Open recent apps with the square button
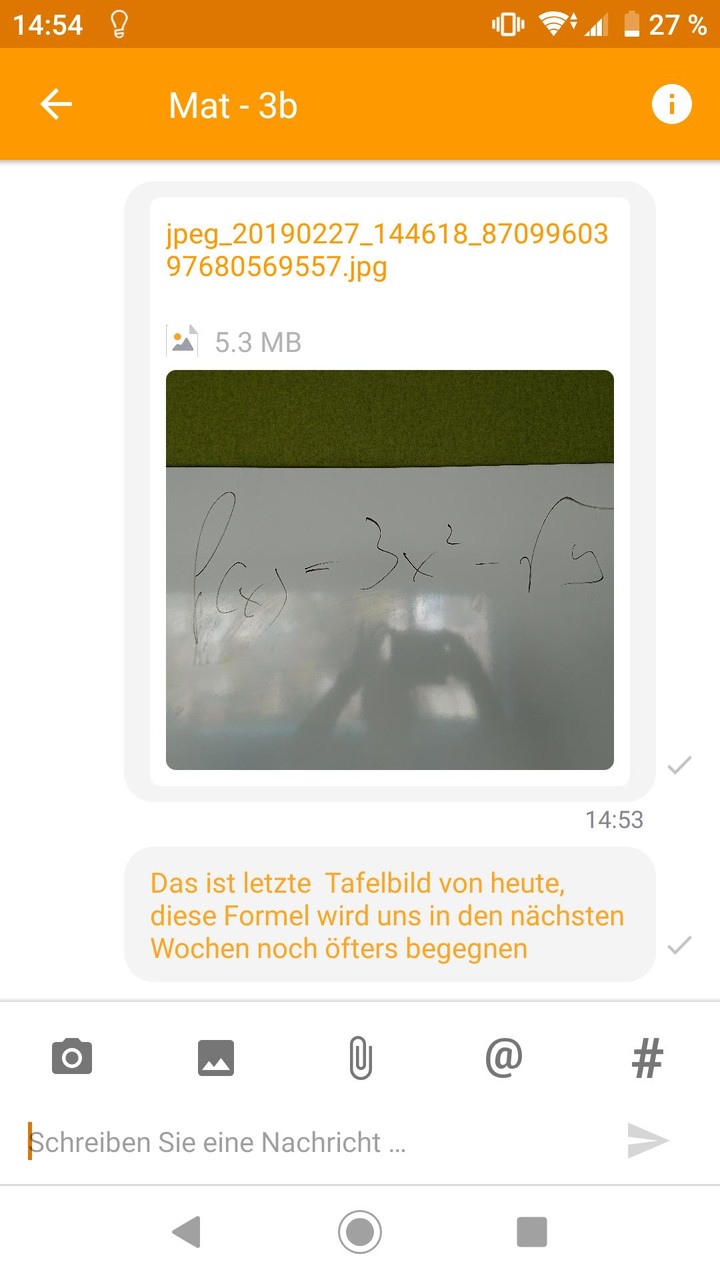 (532, 1232)
